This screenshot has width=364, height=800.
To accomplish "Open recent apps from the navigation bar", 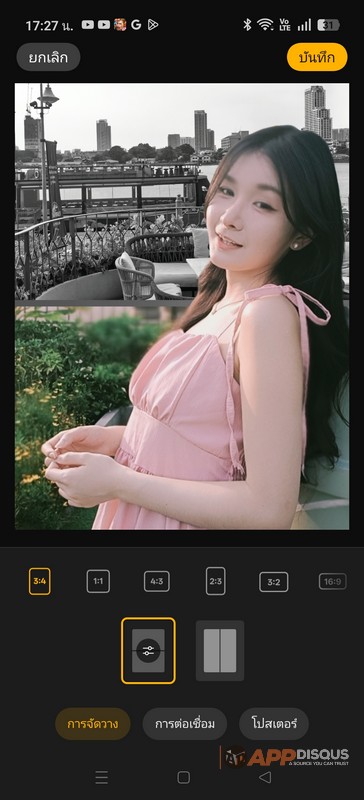I will point(102,778).
